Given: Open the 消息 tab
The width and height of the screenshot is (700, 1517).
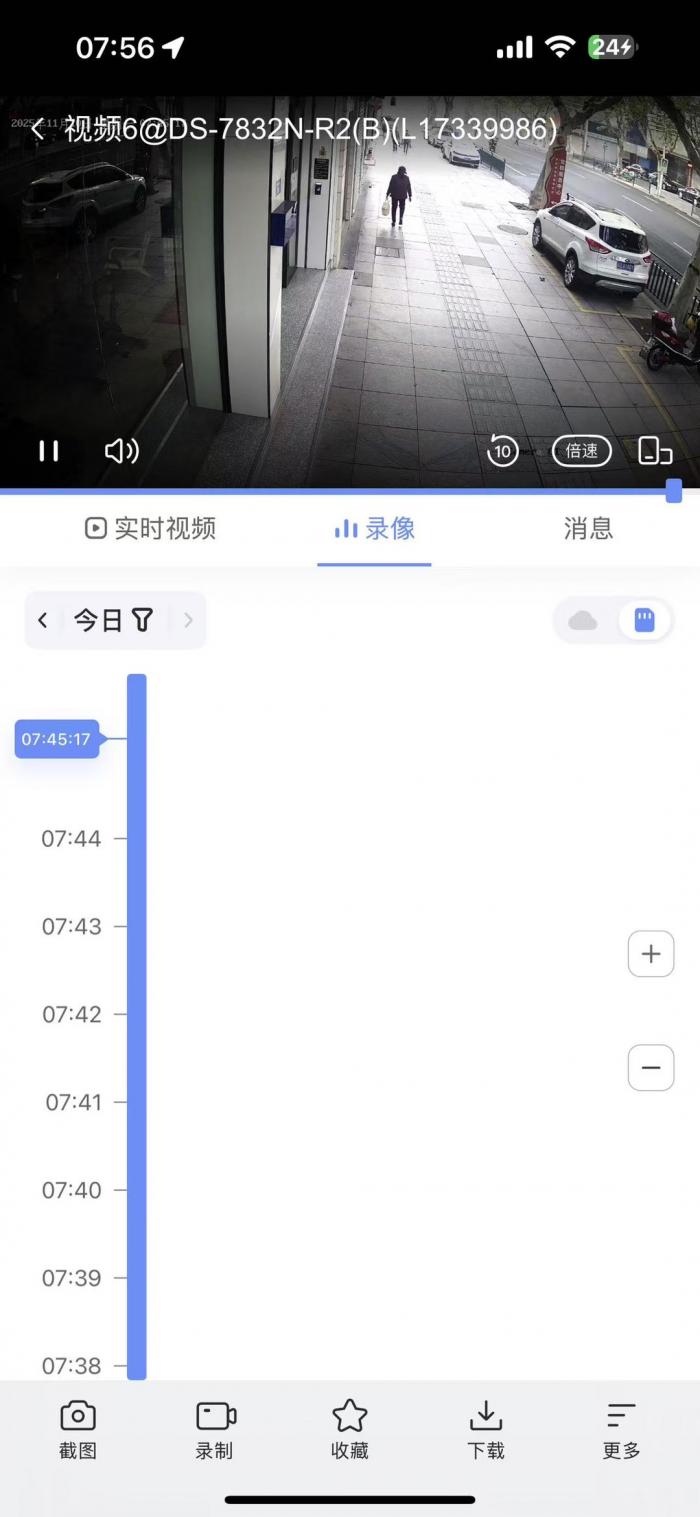Looking at the screenshot, I should point(588,528).
